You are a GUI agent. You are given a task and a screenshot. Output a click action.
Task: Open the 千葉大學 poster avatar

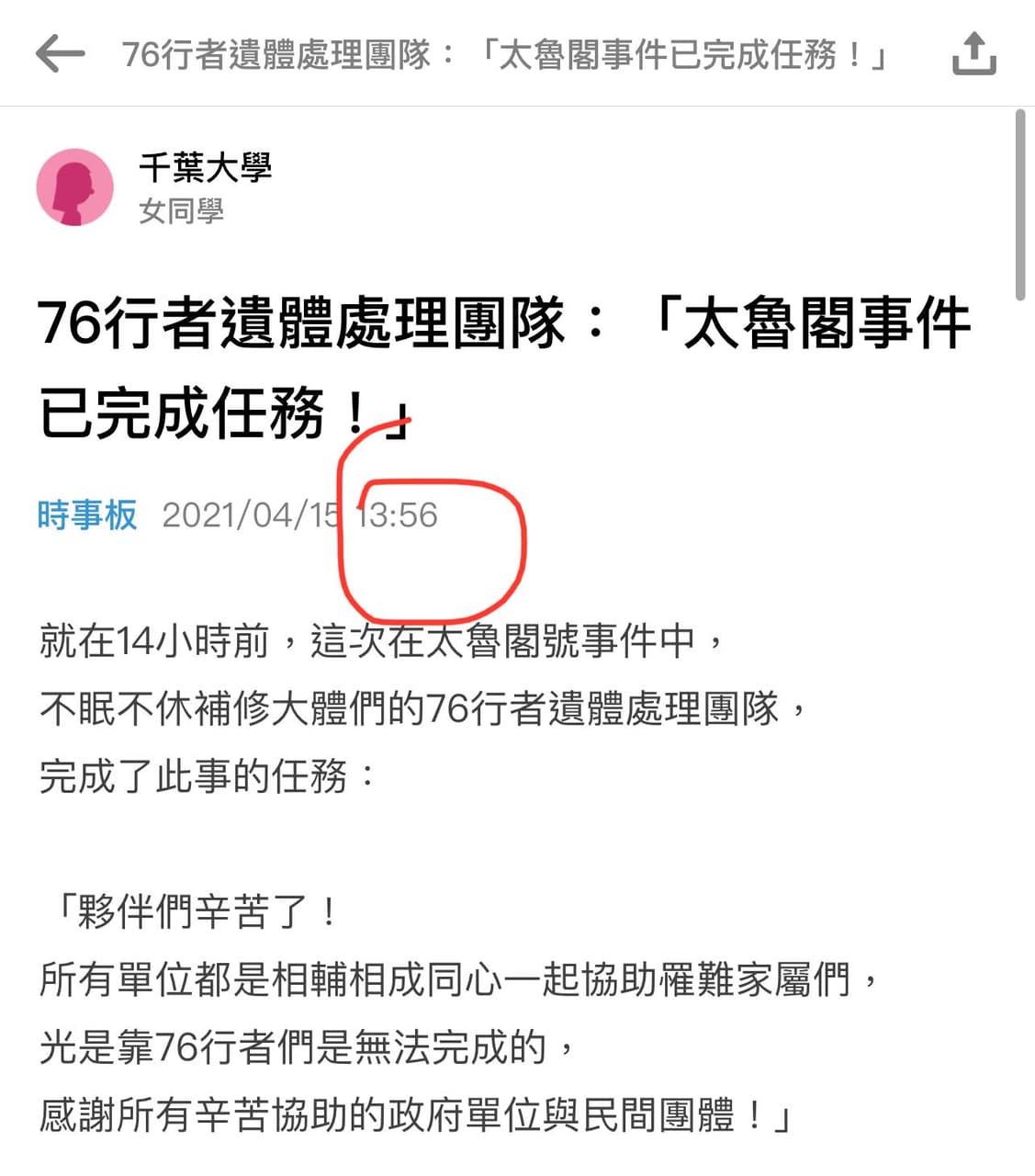[75, 187]
